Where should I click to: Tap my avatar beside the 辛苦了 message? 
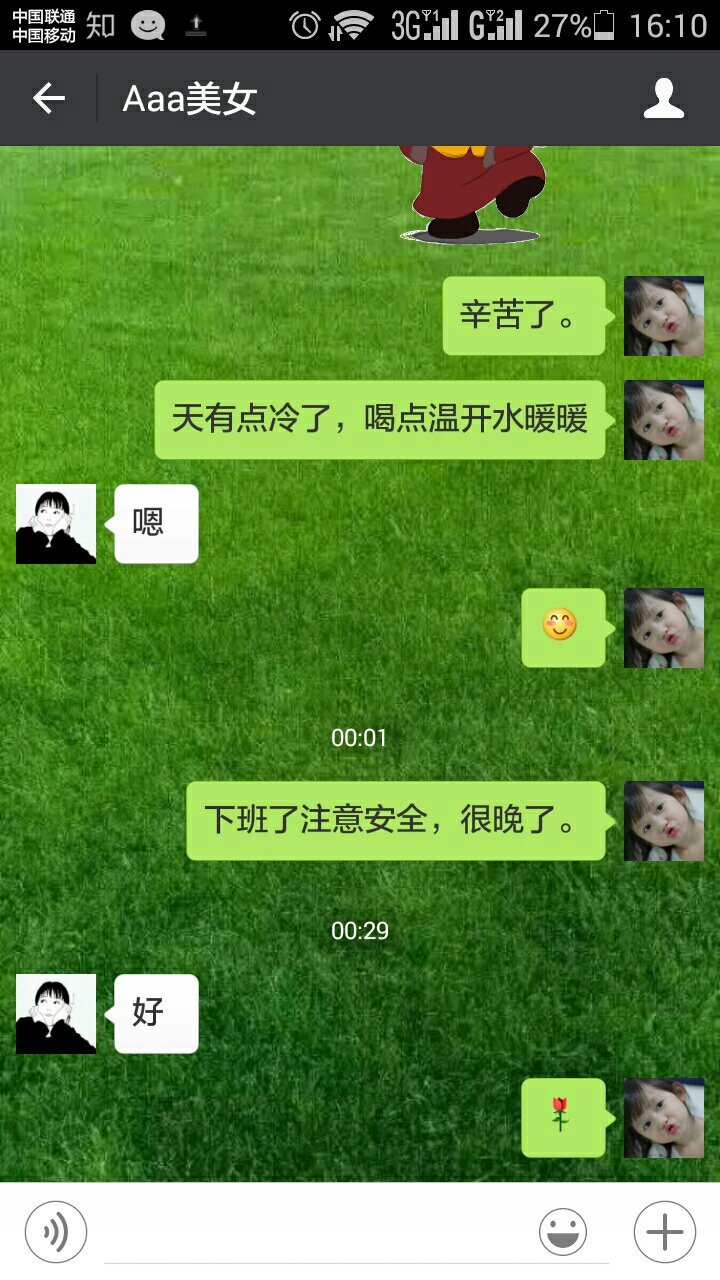pyautogui.click(x=663, y=316)
